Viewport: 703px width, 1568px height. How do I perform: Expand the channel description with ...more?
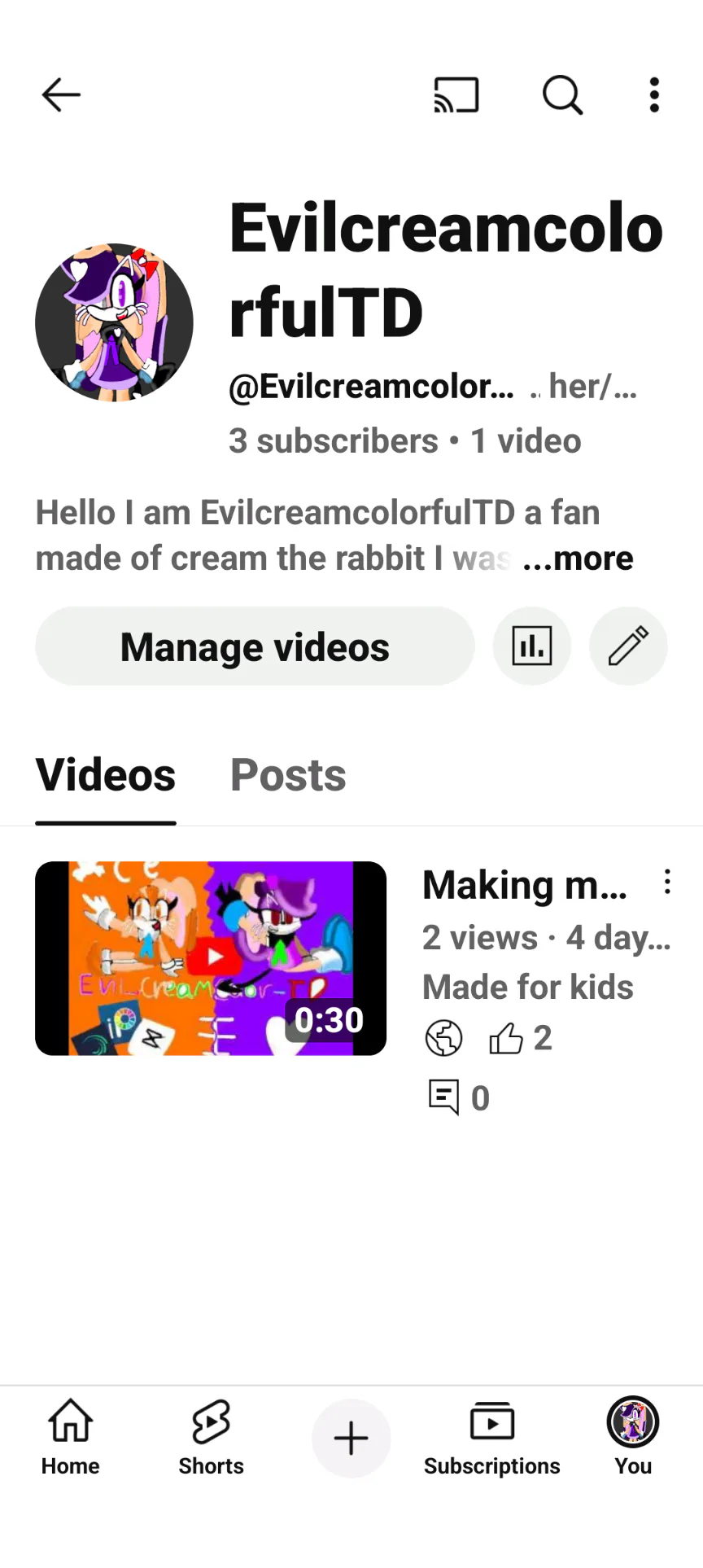point(578,558)
